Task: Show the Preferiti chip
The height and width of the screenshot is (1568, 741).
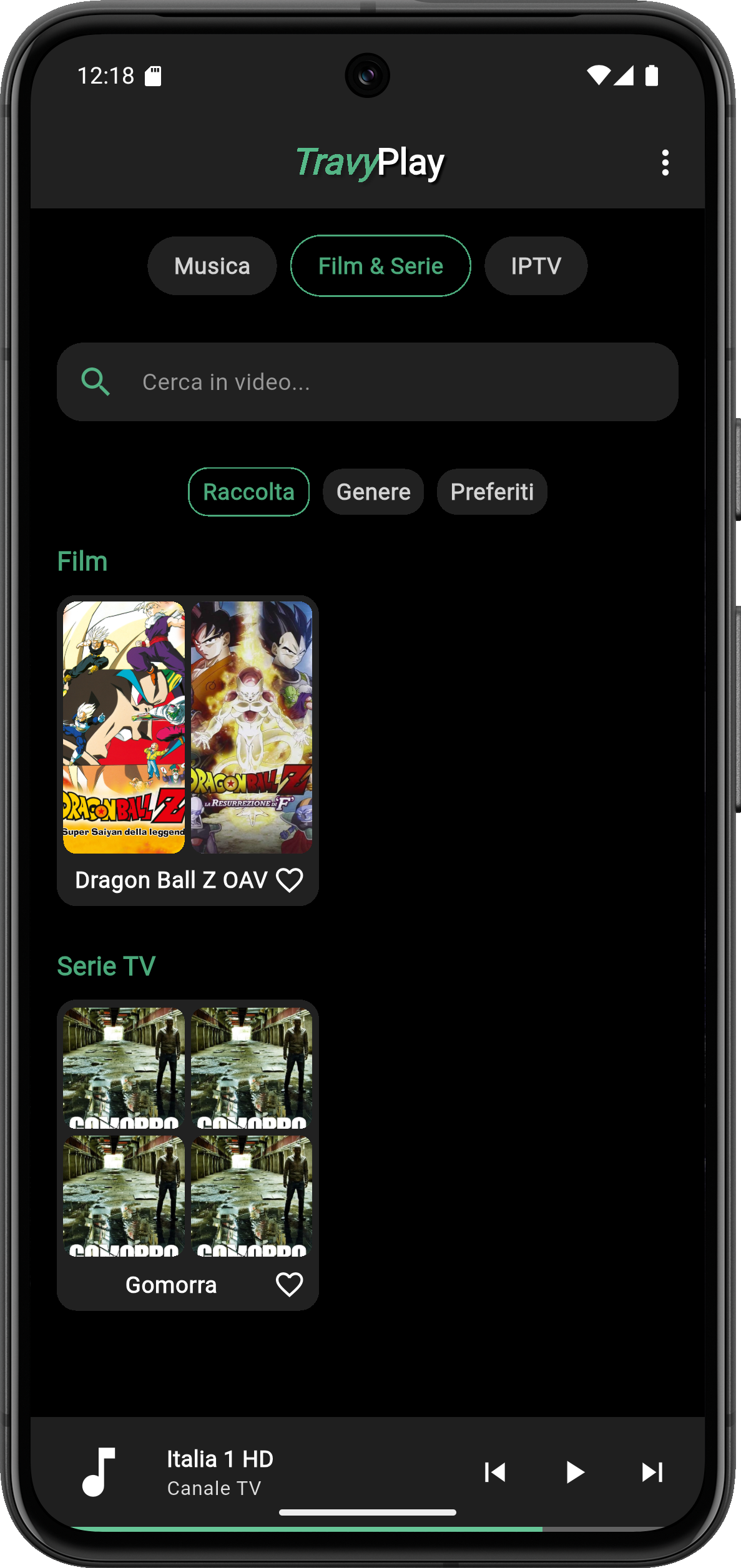Action: click(492, 492)
